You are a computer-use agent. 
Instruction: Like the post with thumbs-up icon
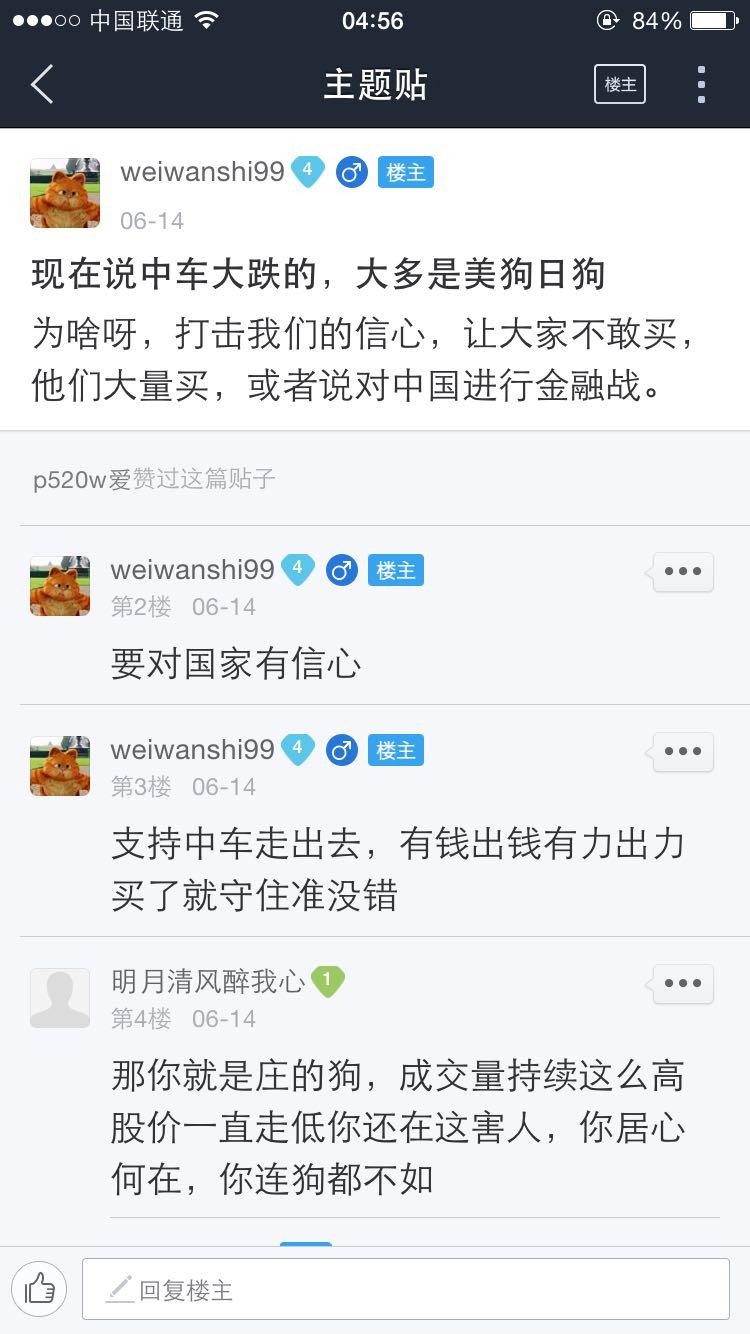click(x=40, y=1290)
